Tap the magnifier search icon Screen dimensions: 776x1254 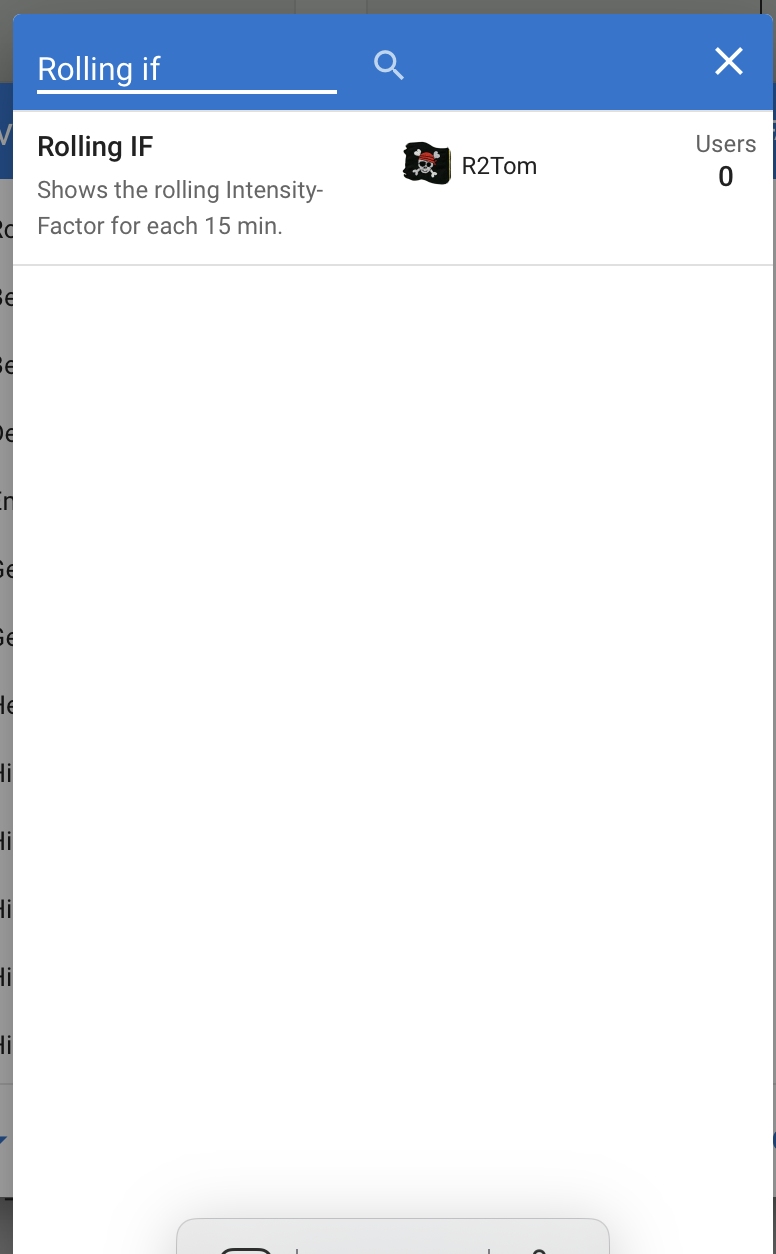click(389, 66)
